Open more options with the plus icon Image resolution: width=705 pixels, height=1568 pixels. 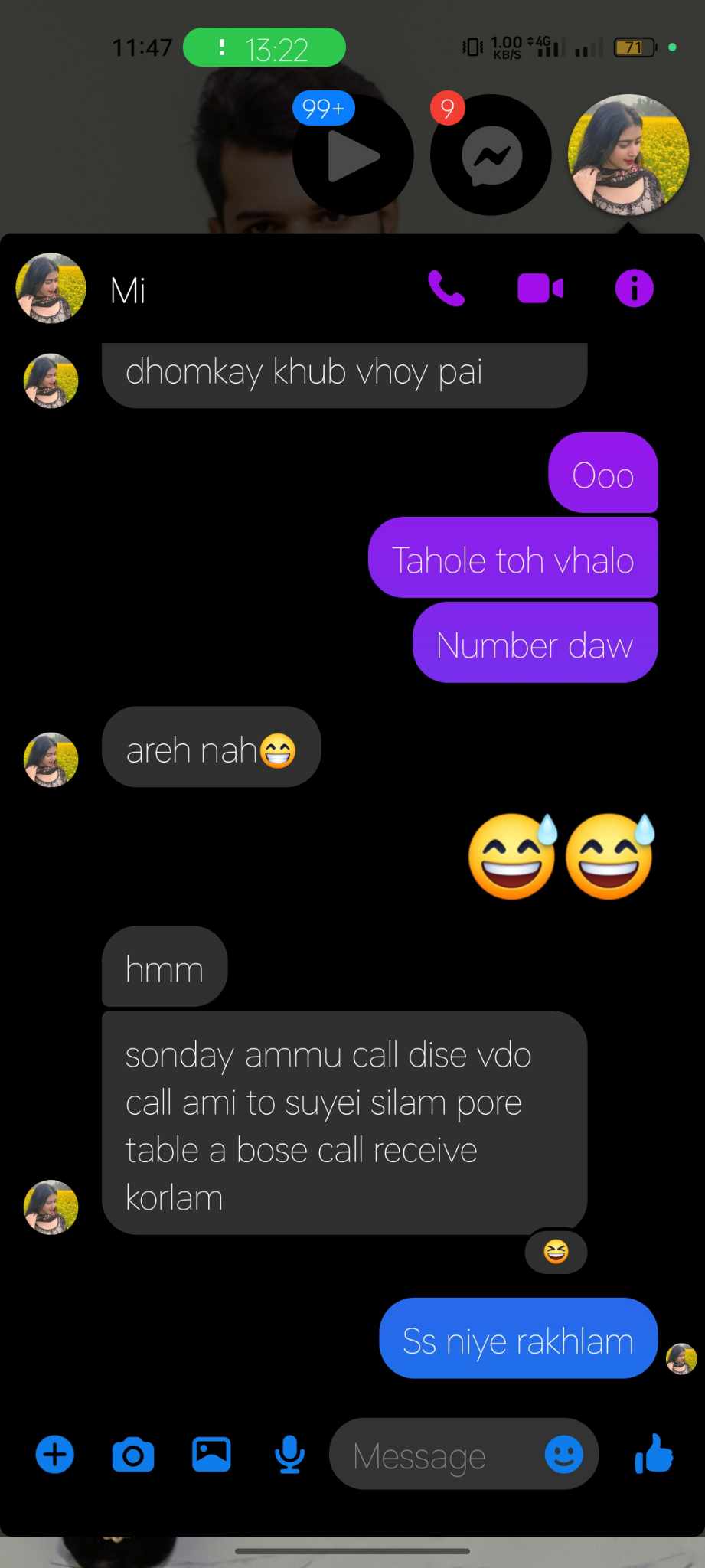(x=55, y=1455)
